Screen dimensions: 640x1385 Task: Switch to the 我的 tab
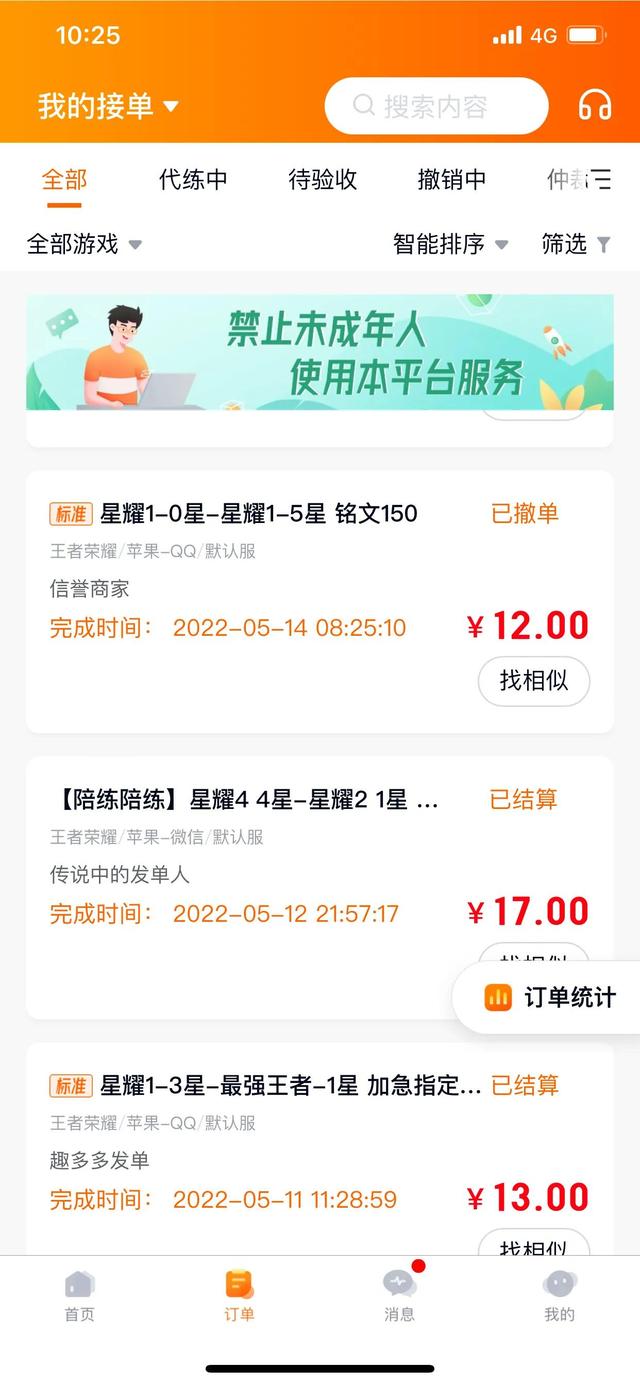click(559, 1296)
